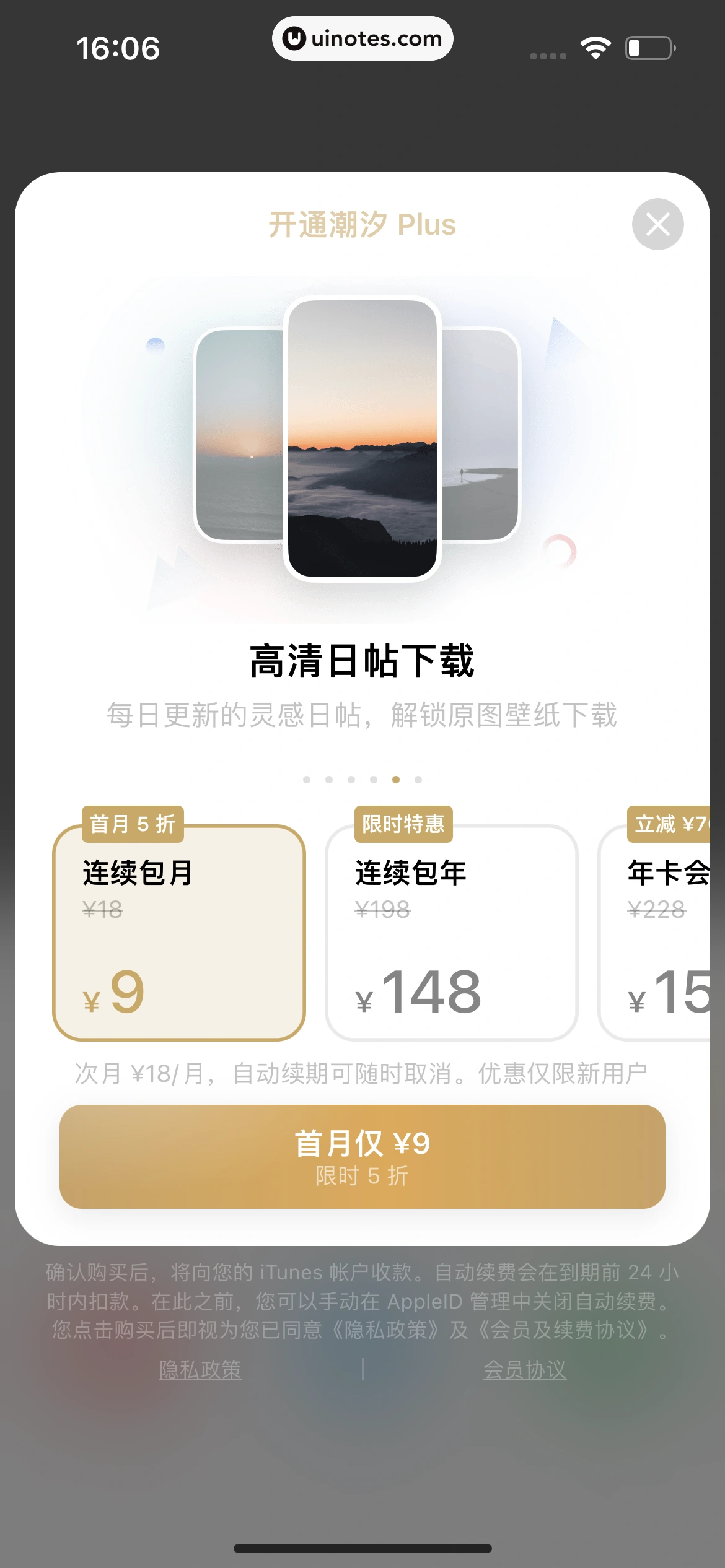Tap the 立减 ¥70 badge
The height and width of the screenshot is (1568, 725).
coord(668,824)
